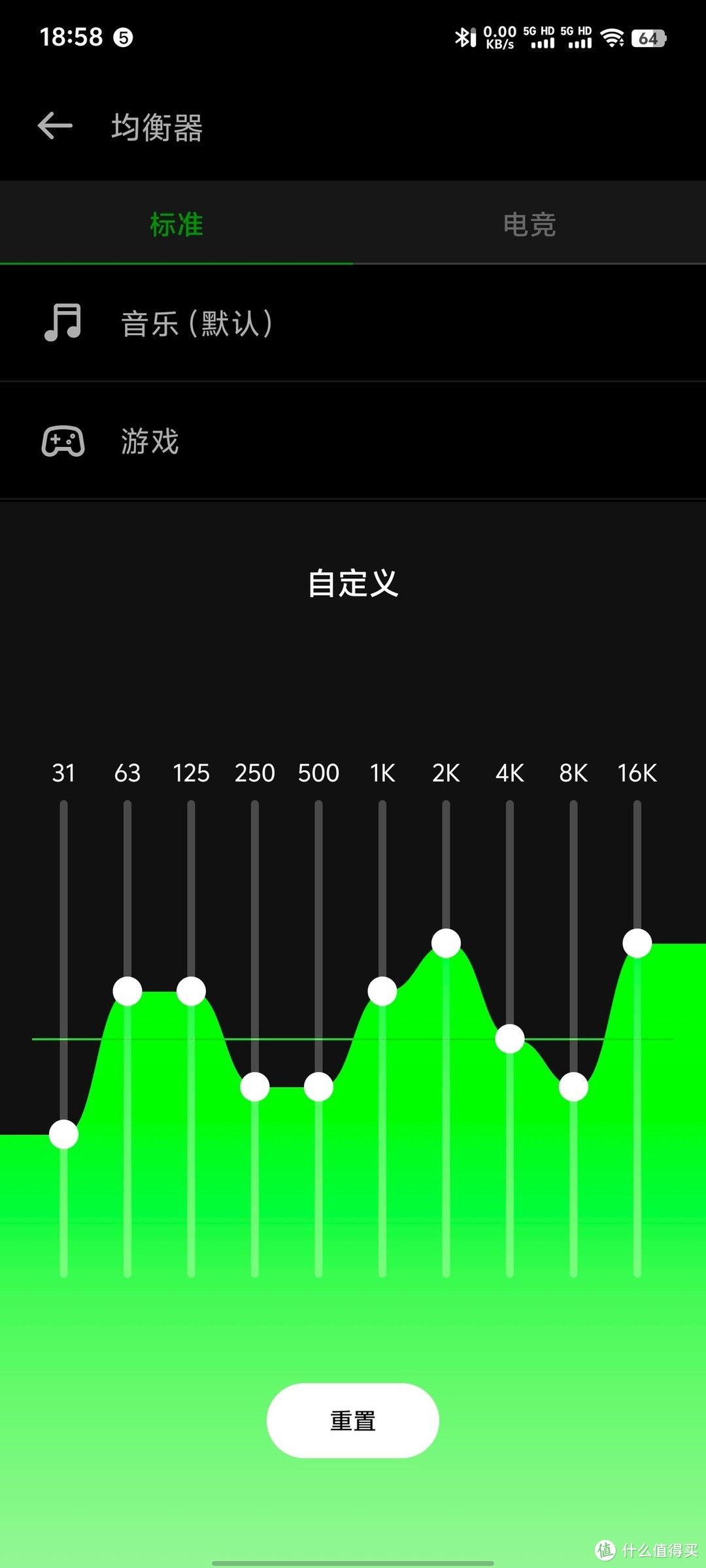Tap the 8K slider knob
Image resolution: width=706 pixels, height=1568 pixels.
click(x=573, y=1087)
